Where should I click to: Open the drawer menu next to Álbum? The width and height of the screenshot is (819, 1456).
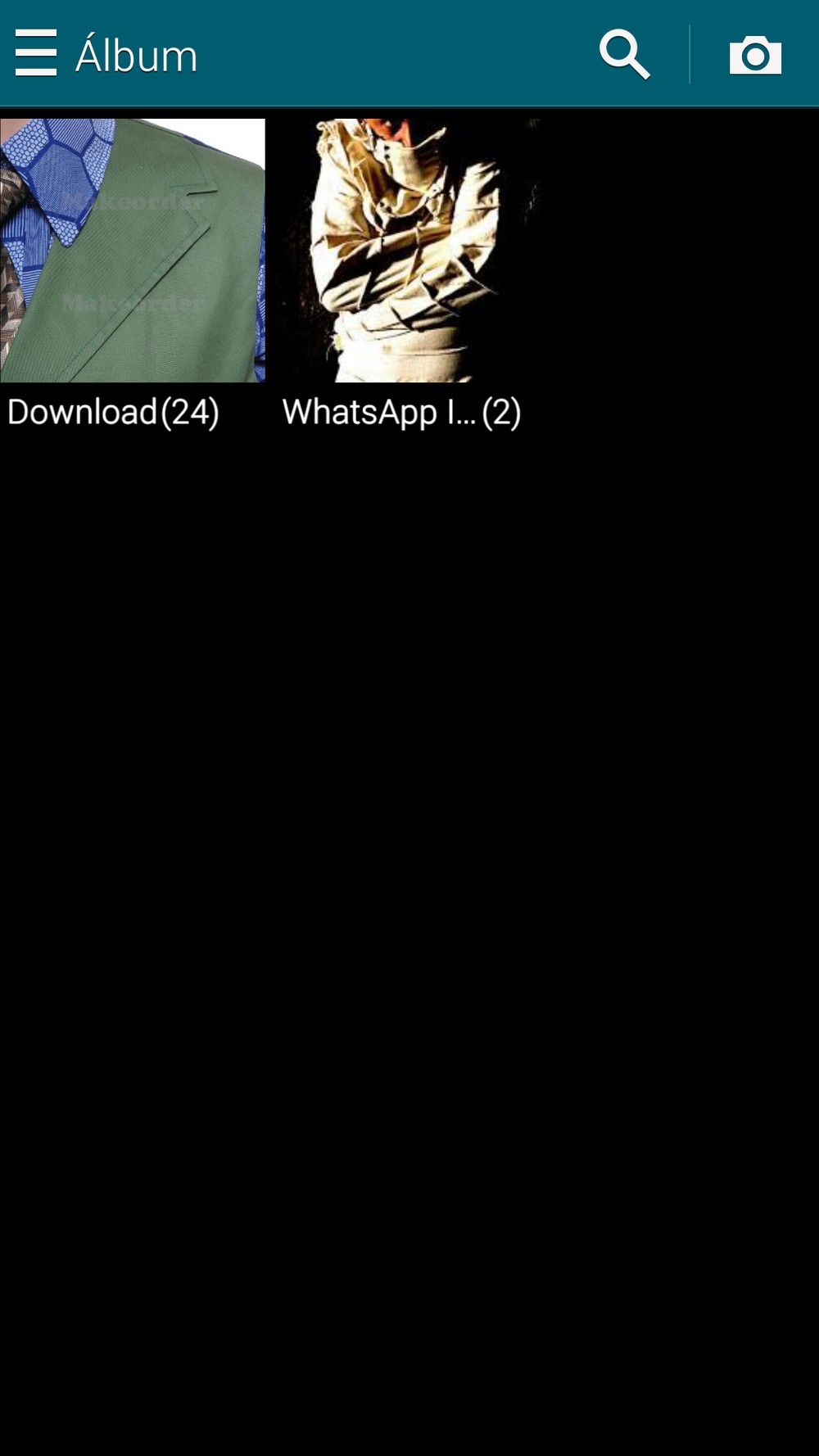tap(36, 53)
